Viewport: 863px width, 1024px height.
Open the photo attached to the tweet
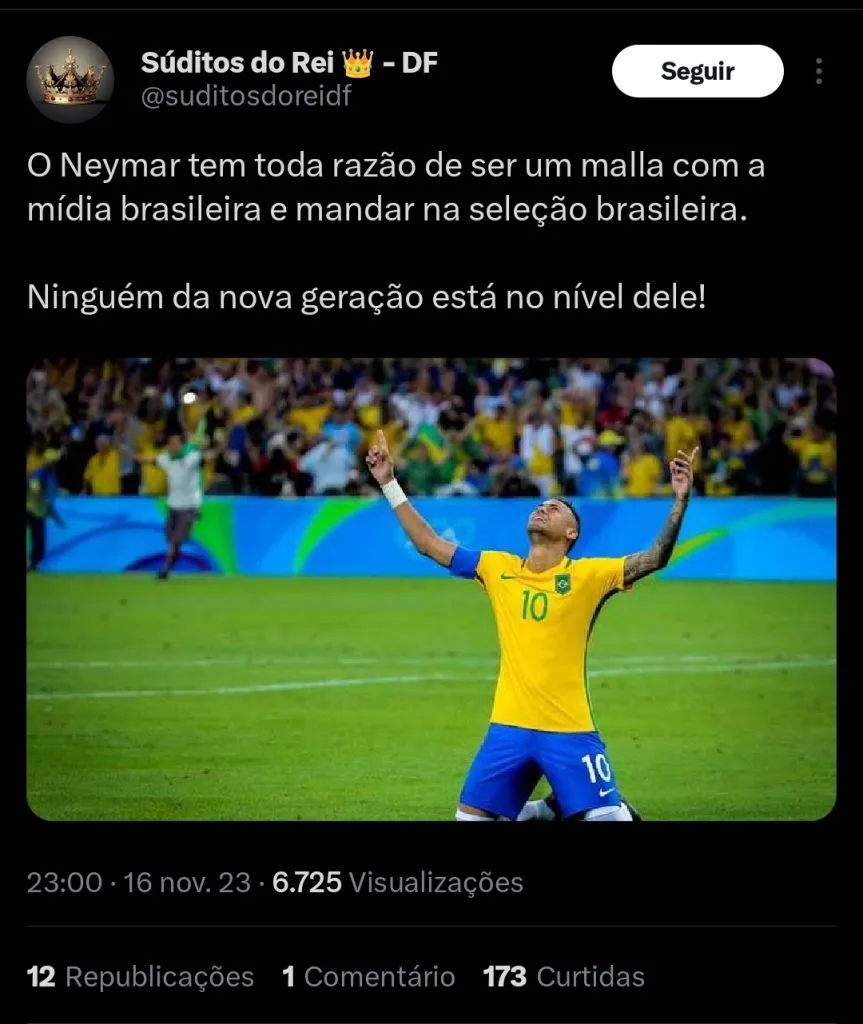click(x=431, y=589)
